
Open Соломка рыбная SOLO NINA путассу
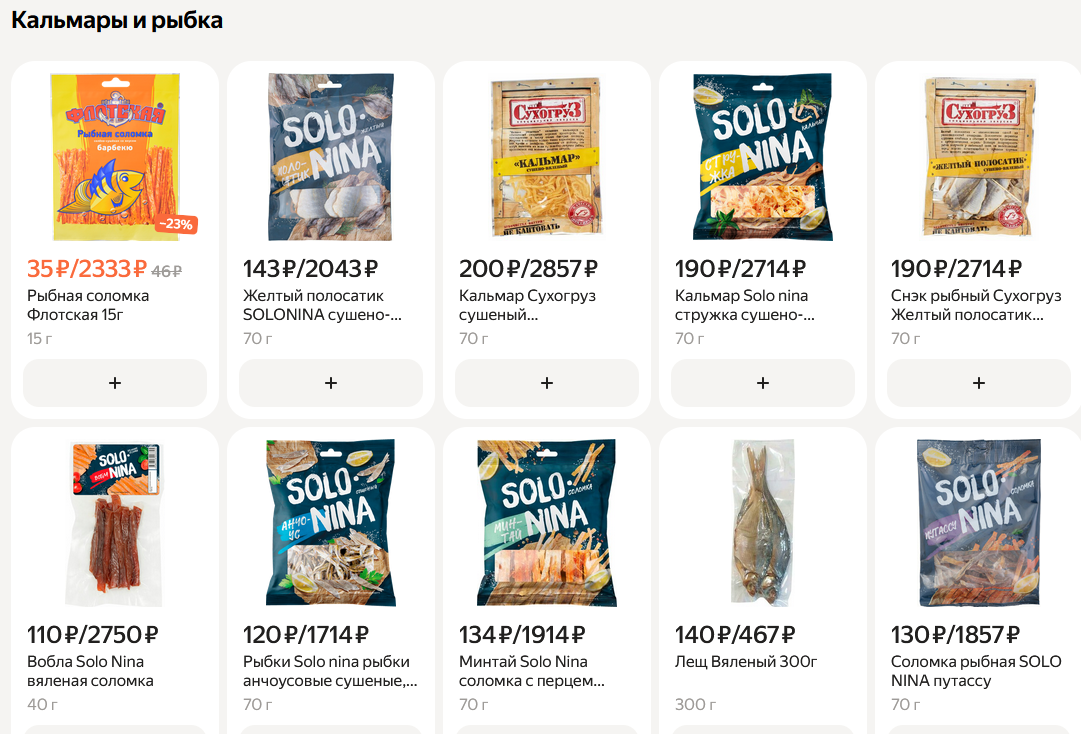point(978,523)
